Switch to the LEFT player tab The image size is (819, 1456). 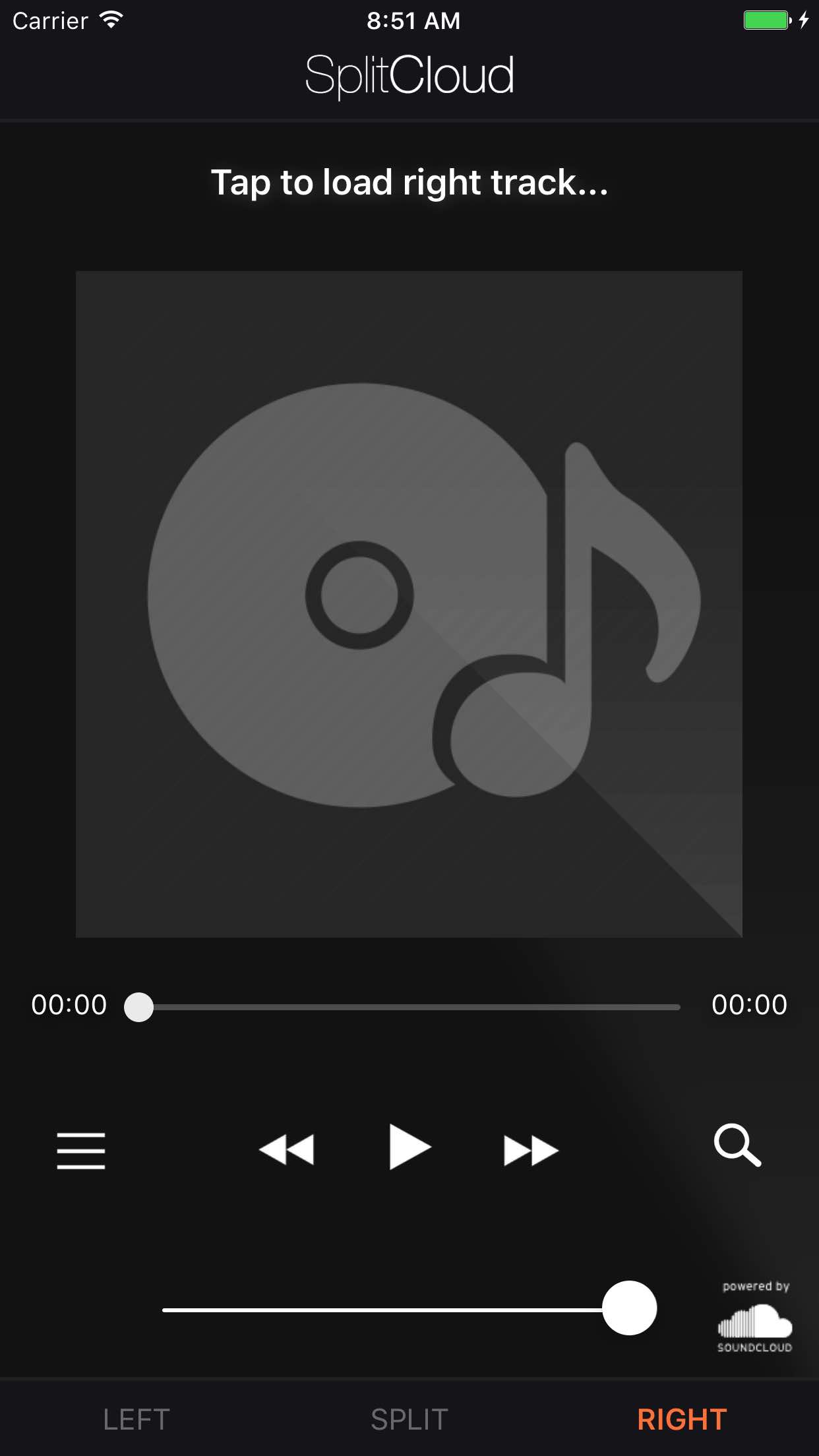pyautogui.click(x=136, y=1419)
